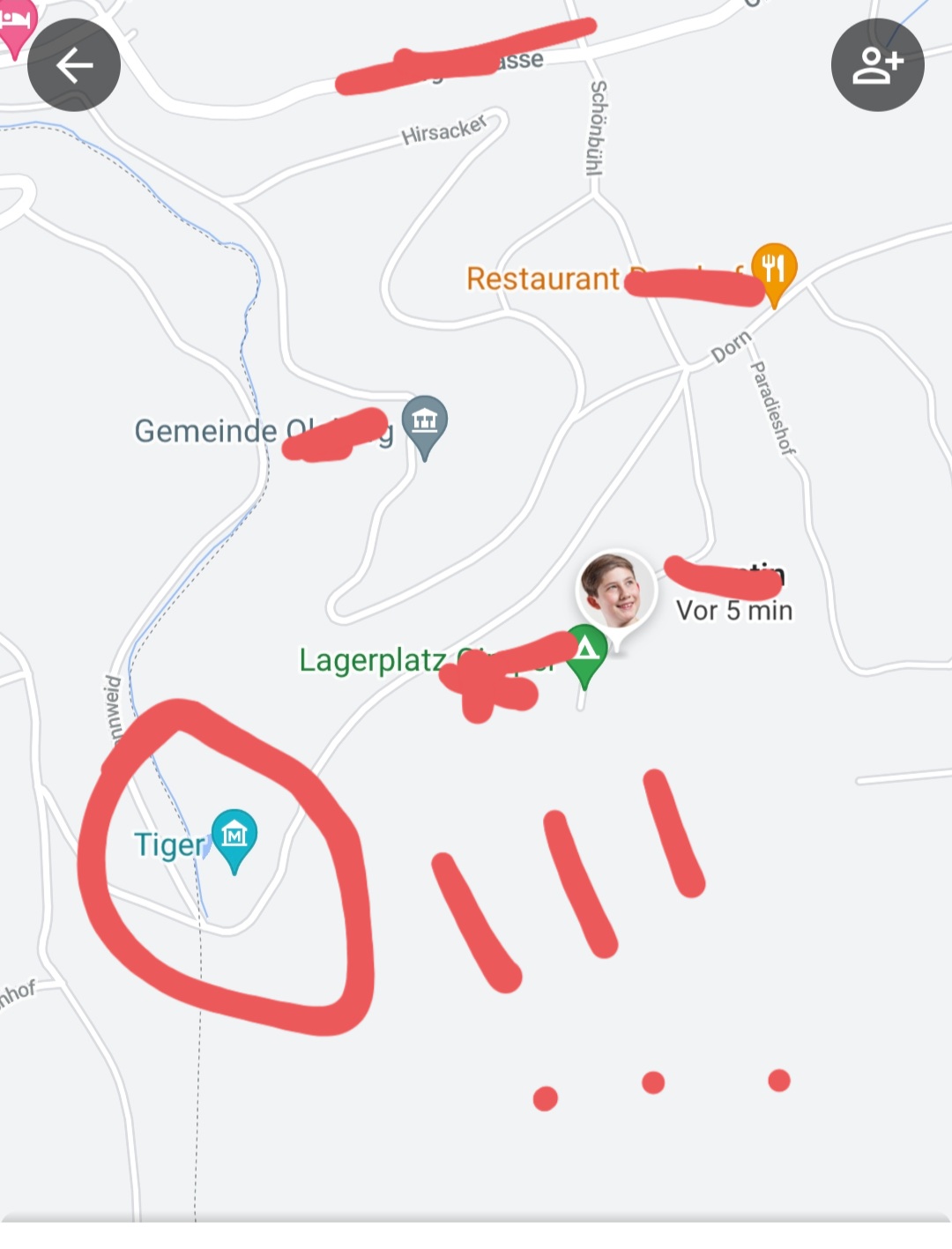Go back using the arrow button
The image size is (952, 1249).
click(x=74, y=65)
